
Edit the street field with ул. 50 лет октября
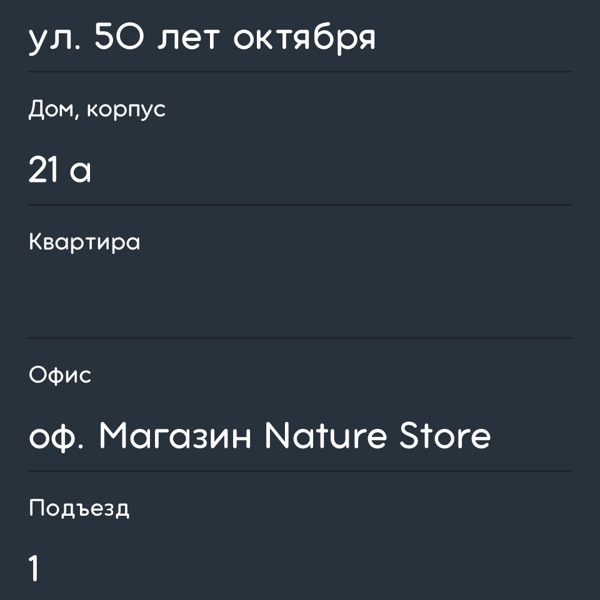point(300,40)
